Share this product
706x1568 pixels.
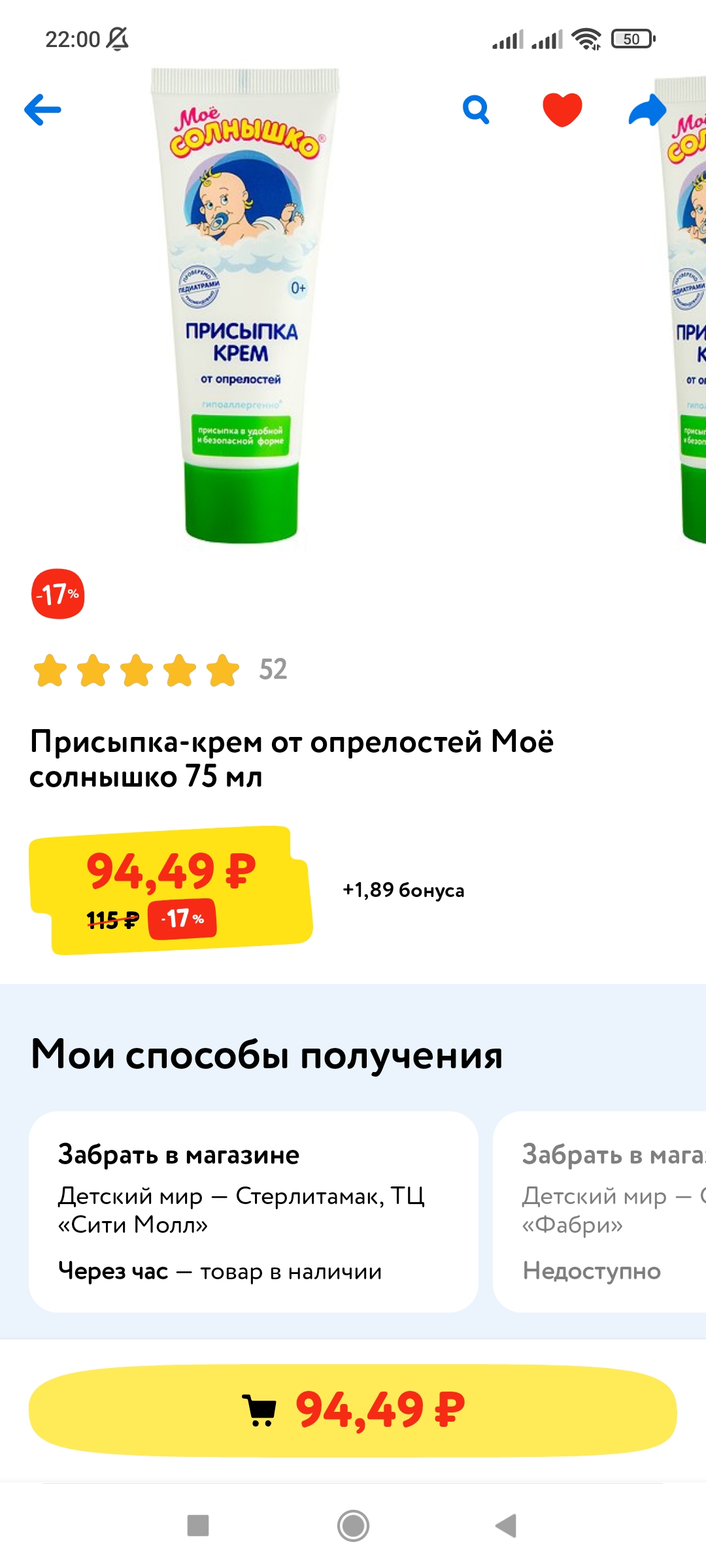[x=647, y=110]
